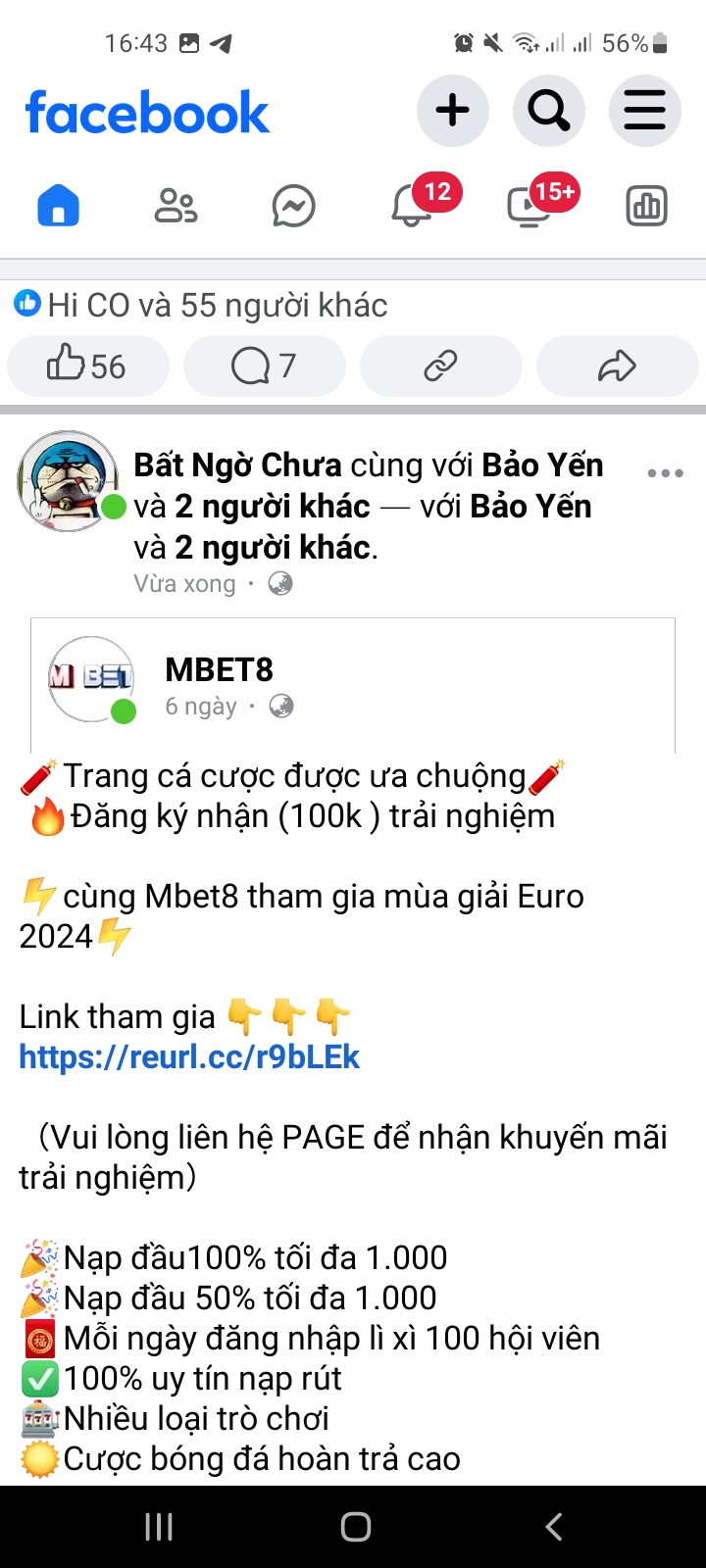Open Bất Ngờ Chưa profile picture
Screen dimensions: 706x1568
(x=68, y=480)
